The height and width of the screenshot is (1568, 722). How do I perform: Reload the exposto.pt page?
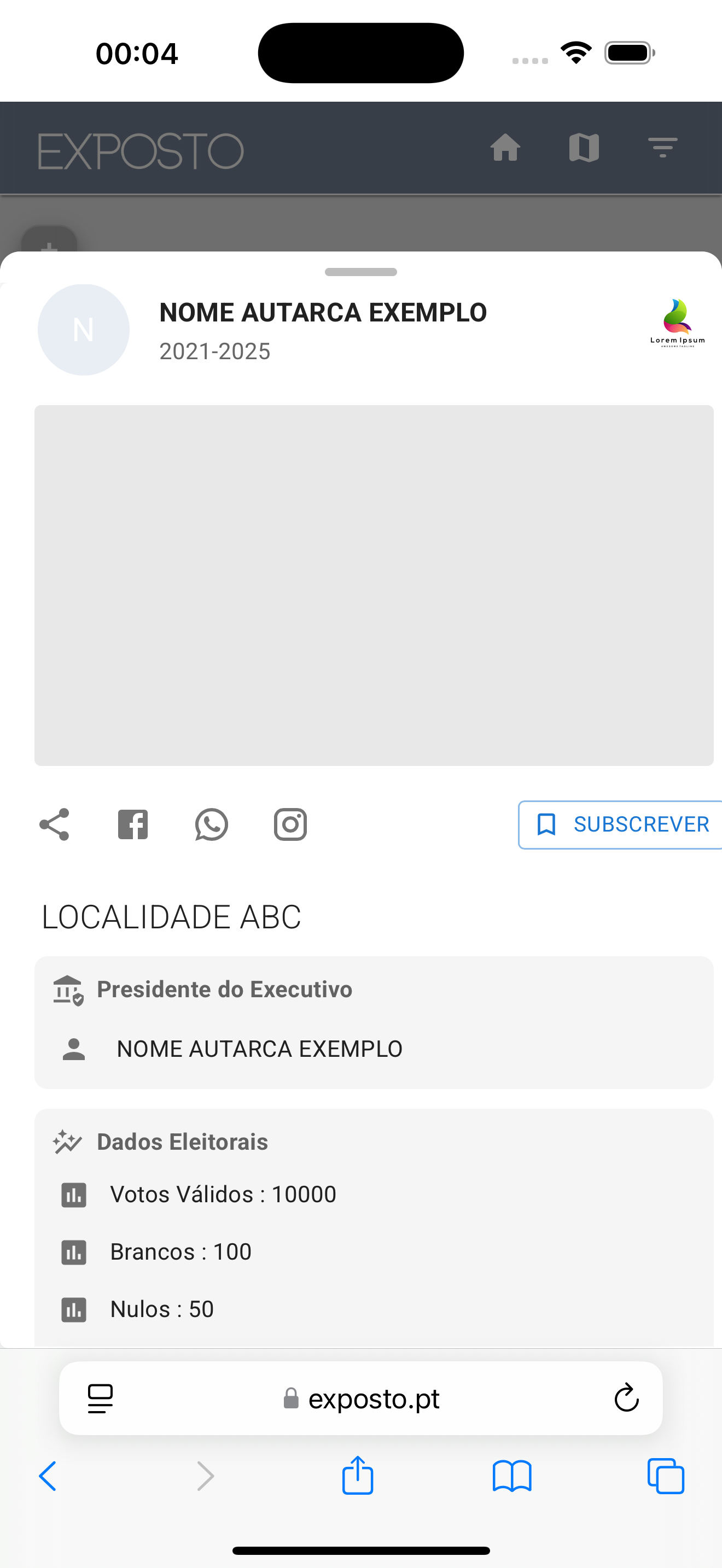(626, 1398)
